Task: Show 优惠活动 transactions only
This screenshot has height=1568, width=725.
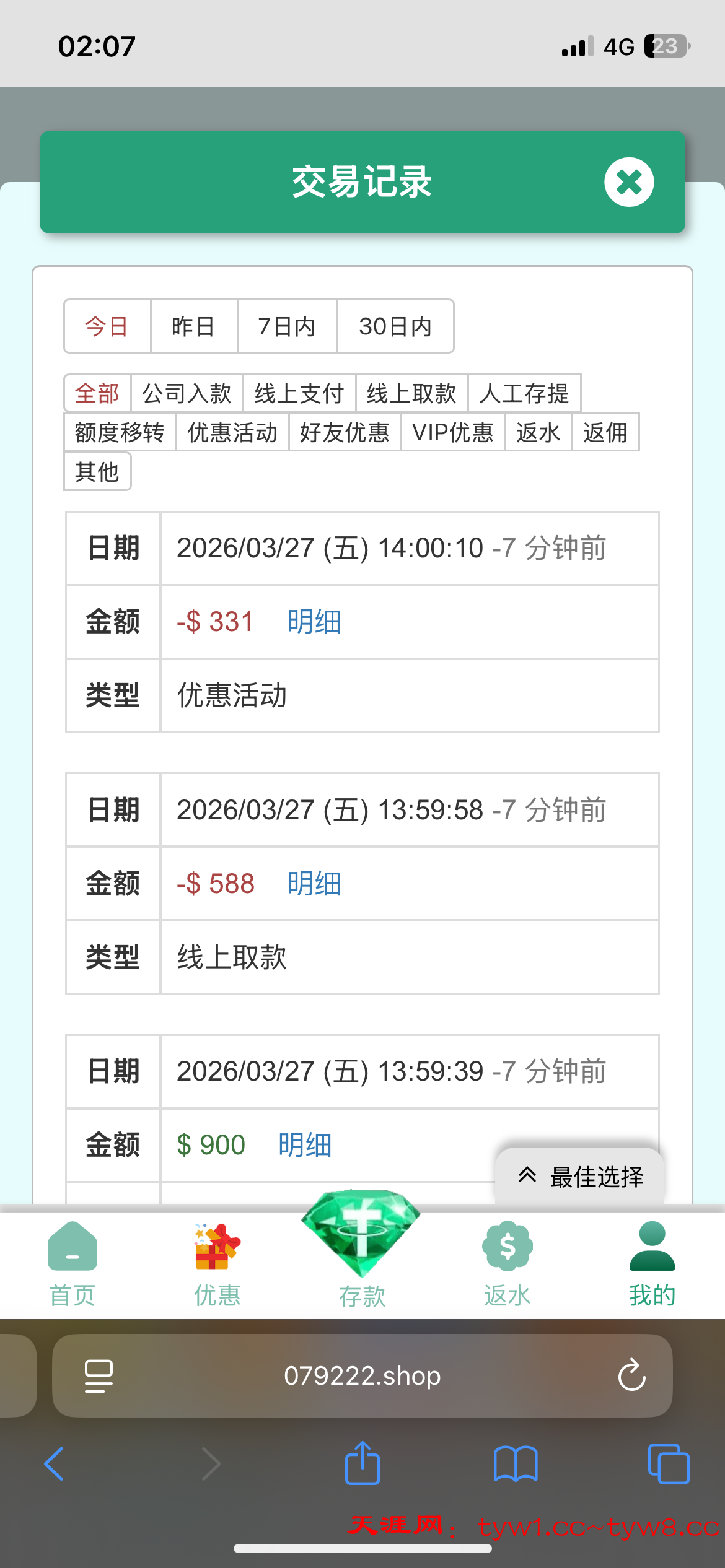Action: point(232,432)
